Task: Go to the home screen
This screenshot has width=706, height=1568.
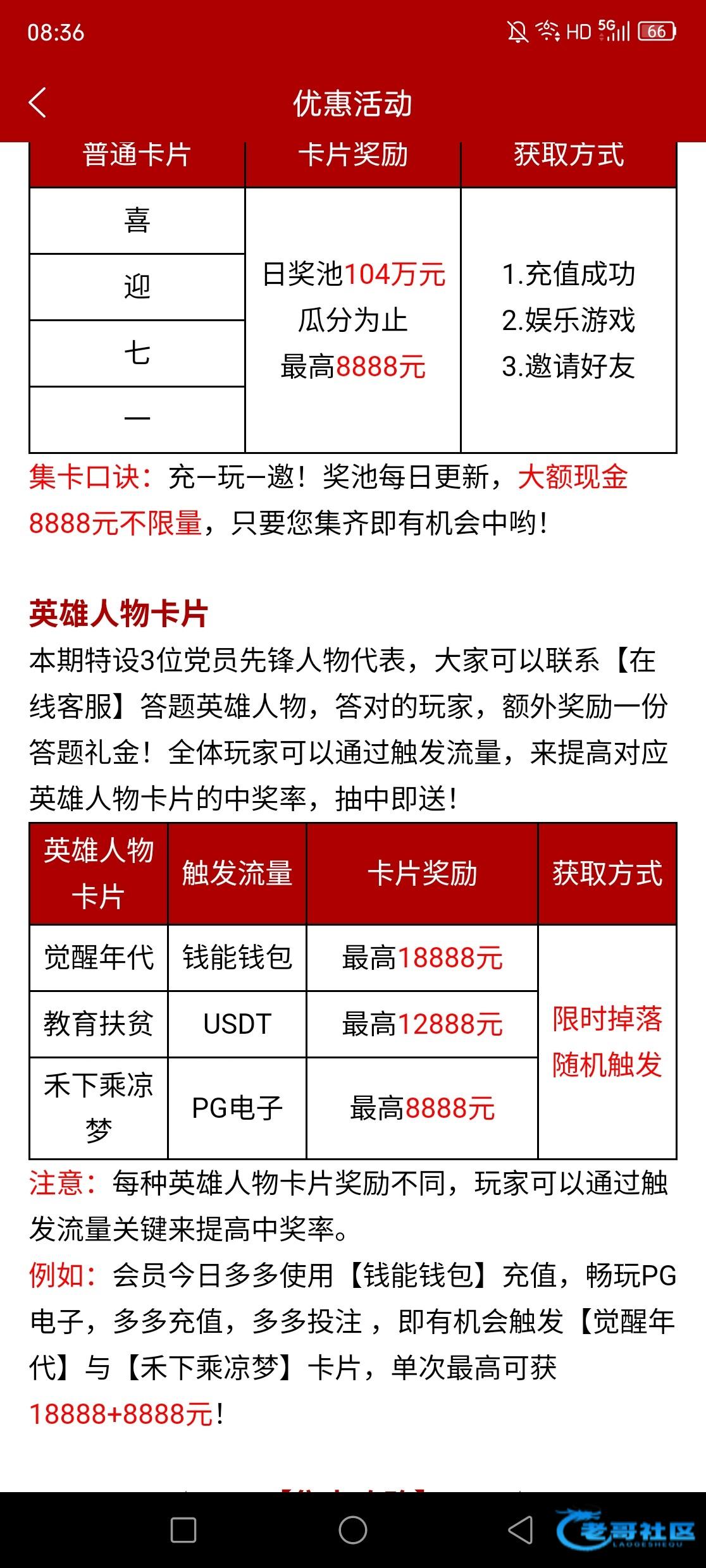Action: (352, 1530)
